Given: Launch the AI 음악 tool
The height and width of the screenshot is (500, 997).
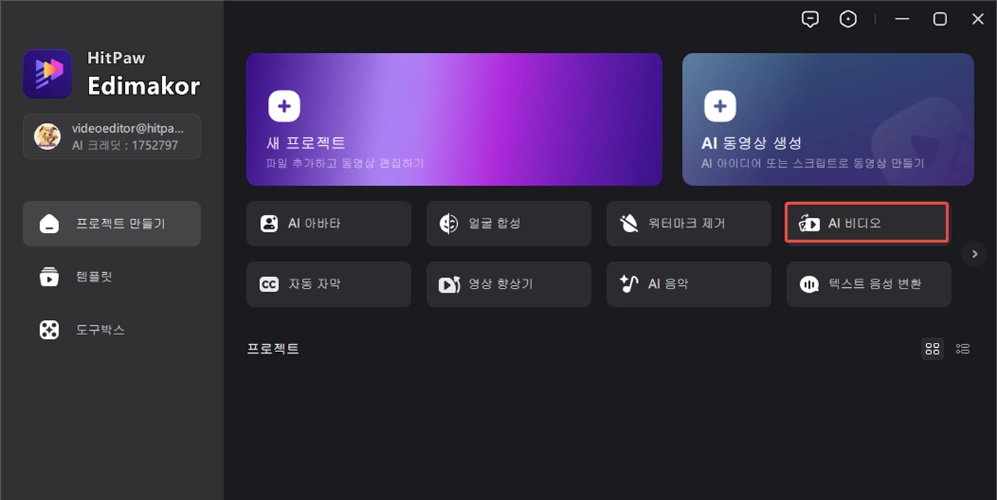Looking at the screenshot, I should coord(688,284).
